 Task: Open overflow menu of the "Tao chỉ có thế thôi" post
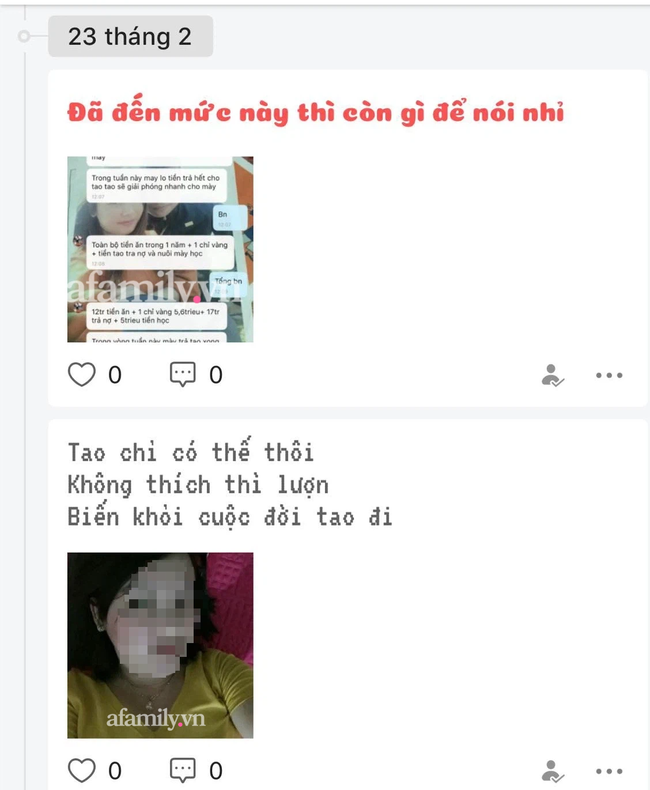pyautogui.click(x=609, y=771)
